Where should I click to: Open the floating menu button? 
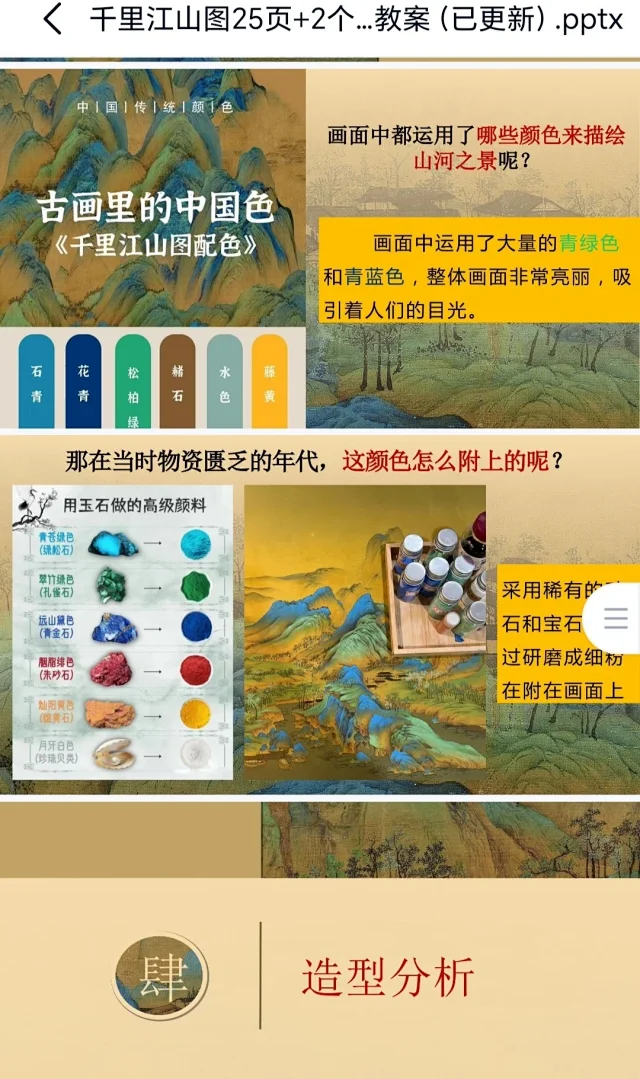[615, 618]
